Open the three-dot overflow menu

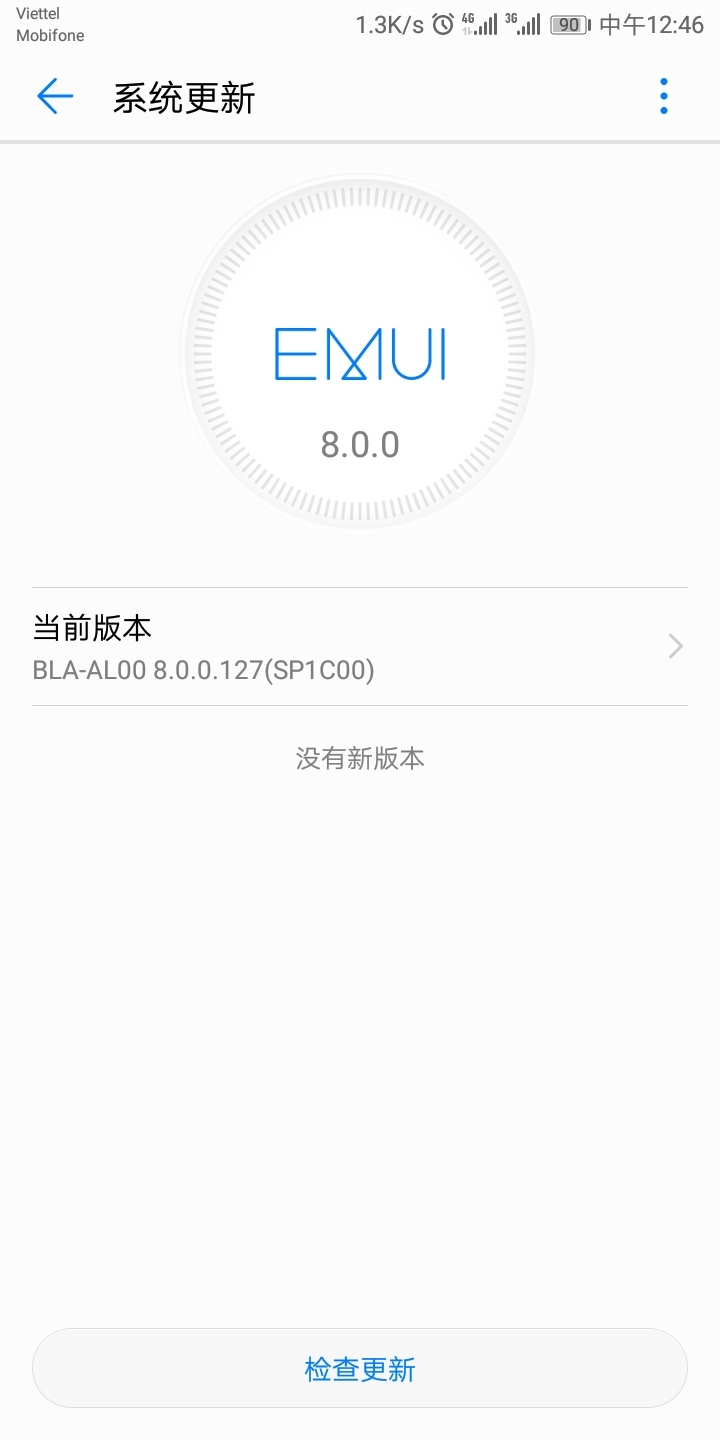click(664, 97)
